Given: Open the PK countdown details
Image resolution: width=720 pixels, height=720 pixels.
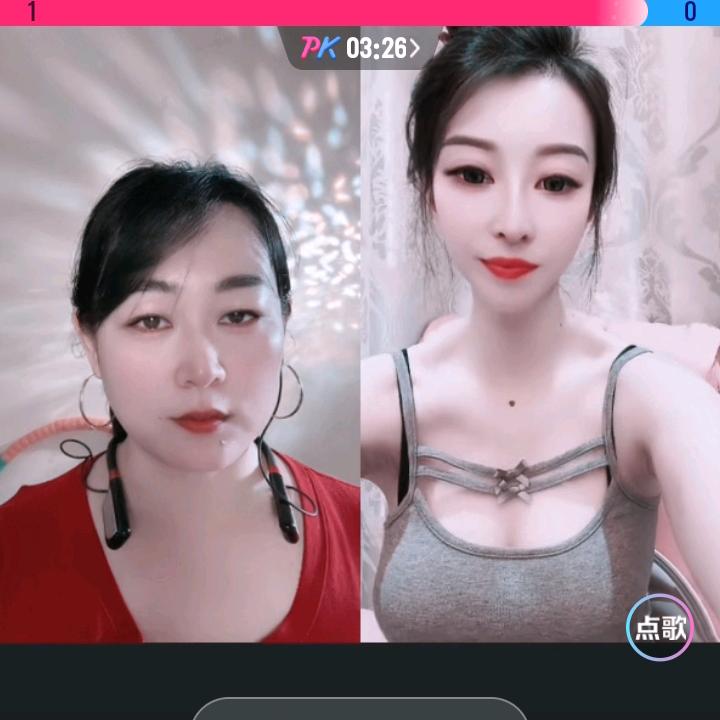Looking at the screenshot, I should [360, 48].
